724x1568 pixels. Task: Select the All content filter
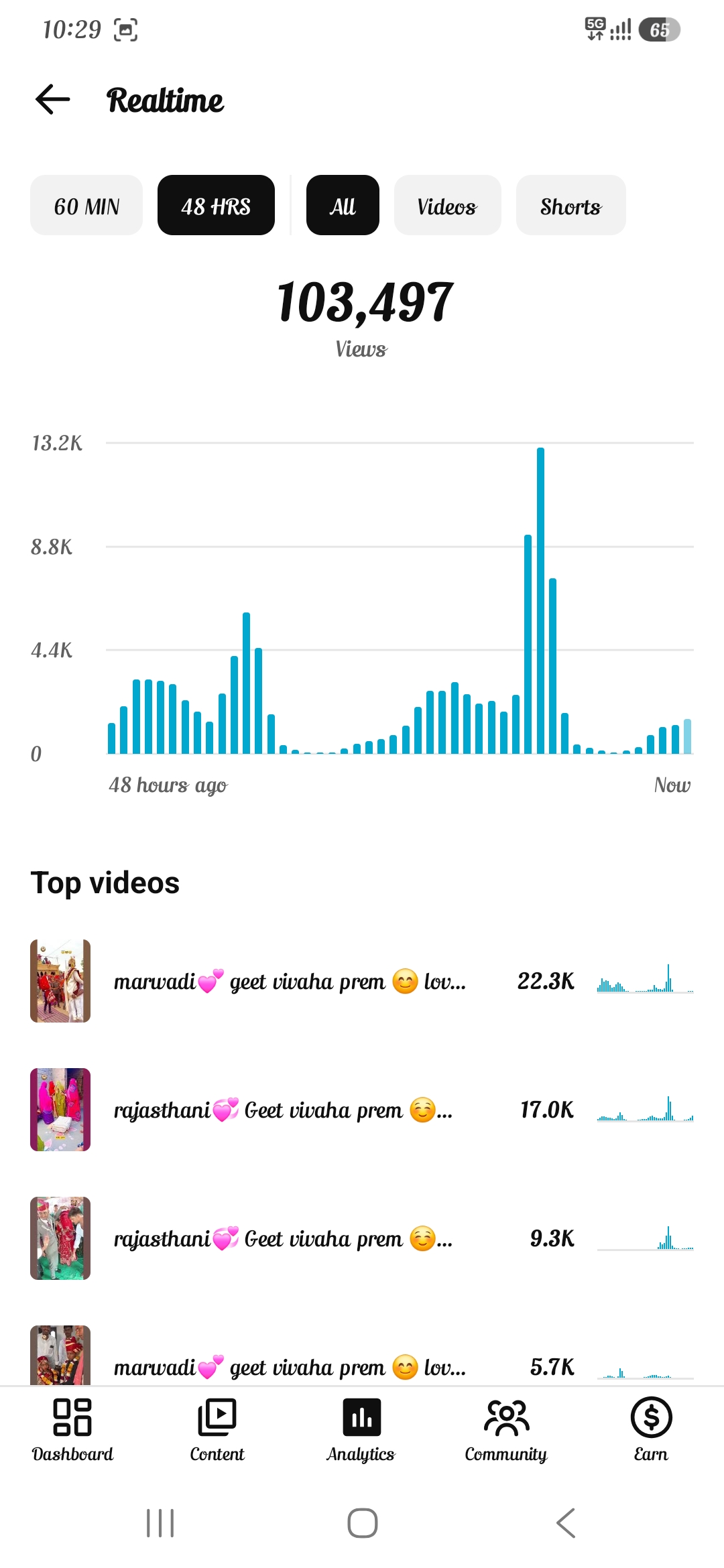click(x=343, y=206)
